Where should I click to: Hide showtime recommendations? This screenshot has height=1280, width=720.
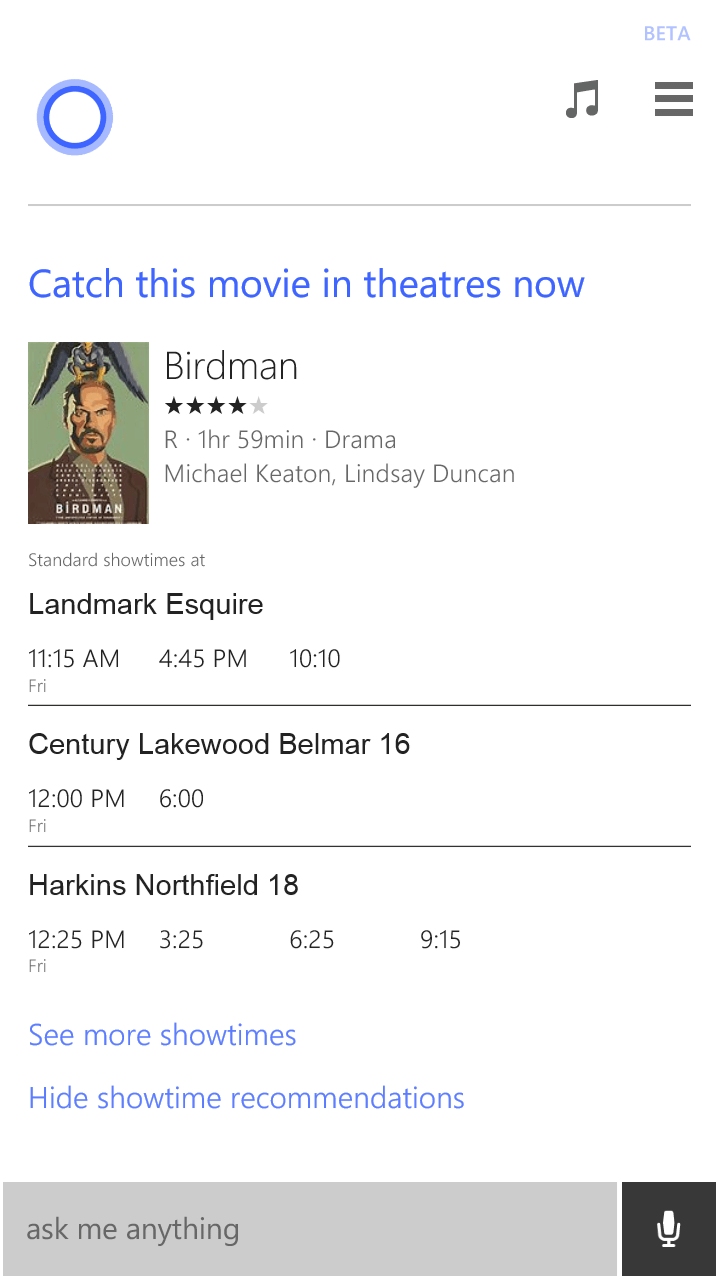246,1098
